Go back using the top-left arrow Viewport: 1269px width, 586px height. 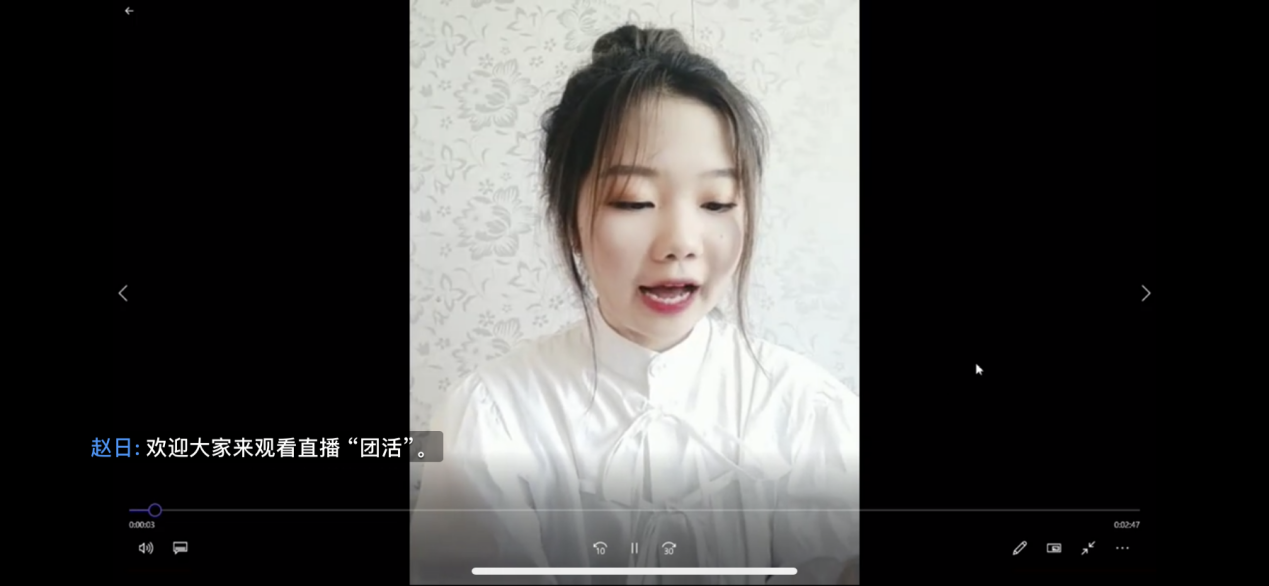tap(129, 11)
